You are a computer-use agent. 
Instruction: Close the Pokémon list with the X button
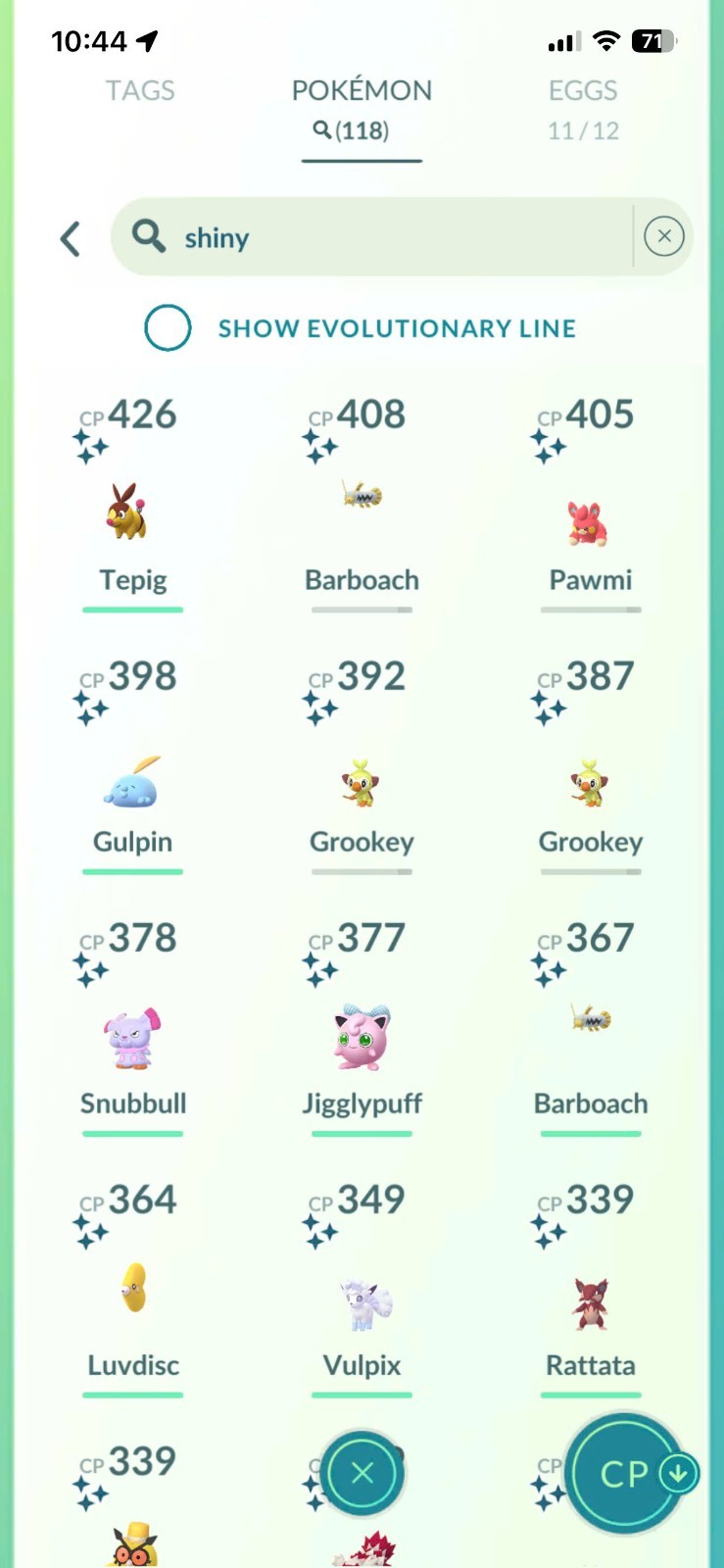click(362, 1473)
